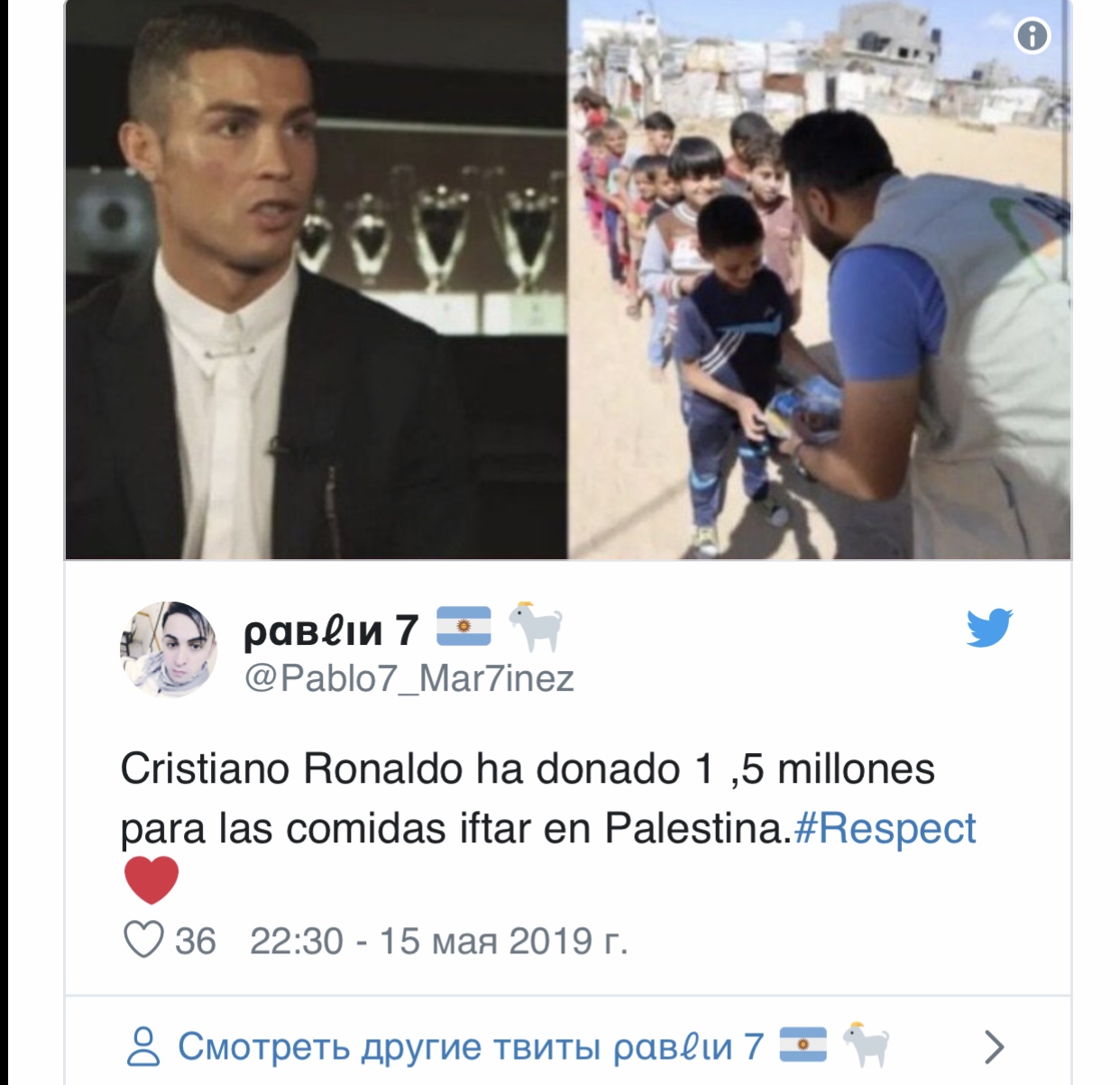Open the #Respect hashtag
This screenshot has height=1085, width=1120.
(885, 828)
